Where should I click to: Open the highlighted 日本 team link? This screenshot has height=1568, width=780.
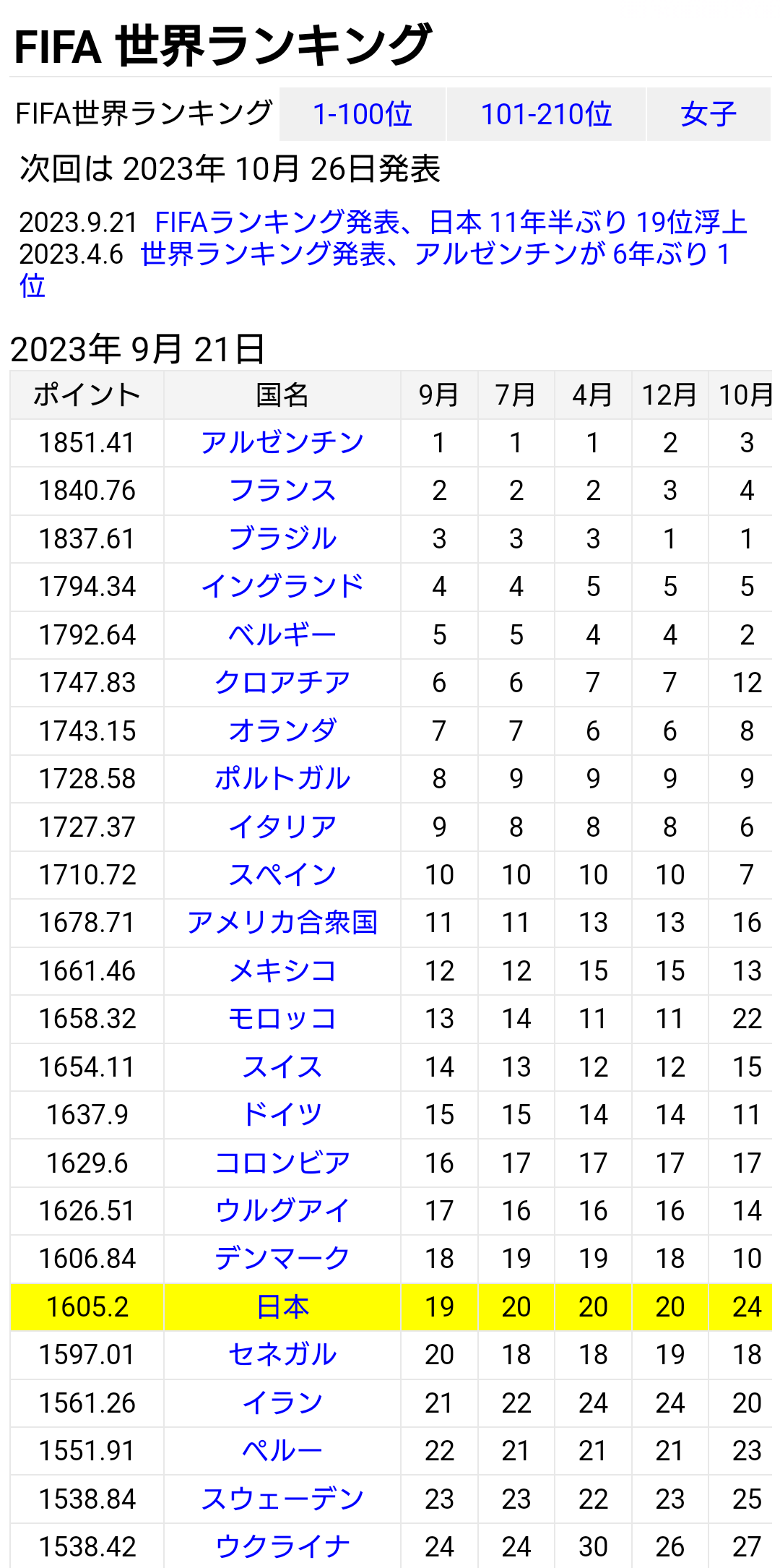point(282,1307)
